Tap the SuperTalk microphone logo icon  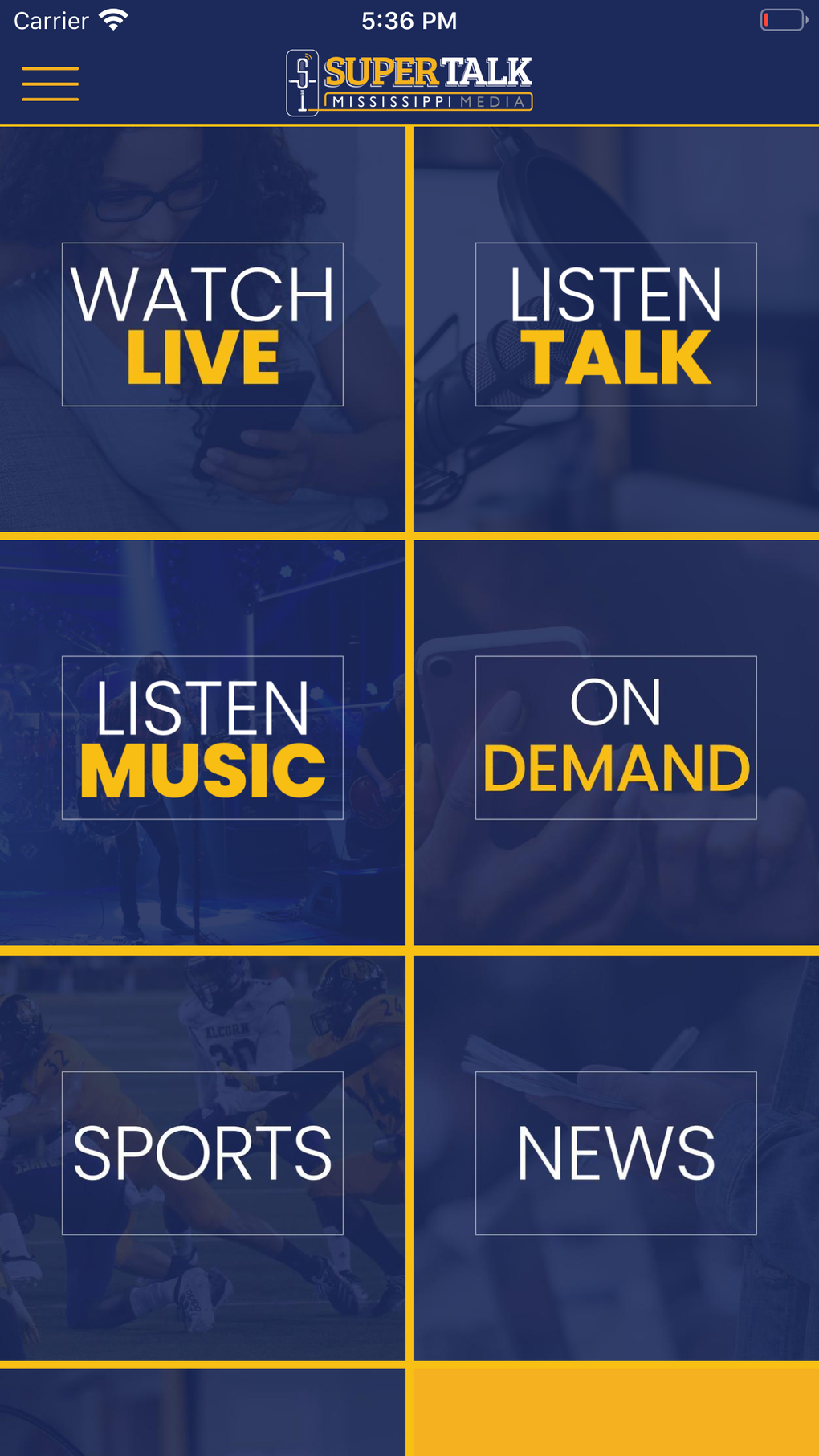303,81
